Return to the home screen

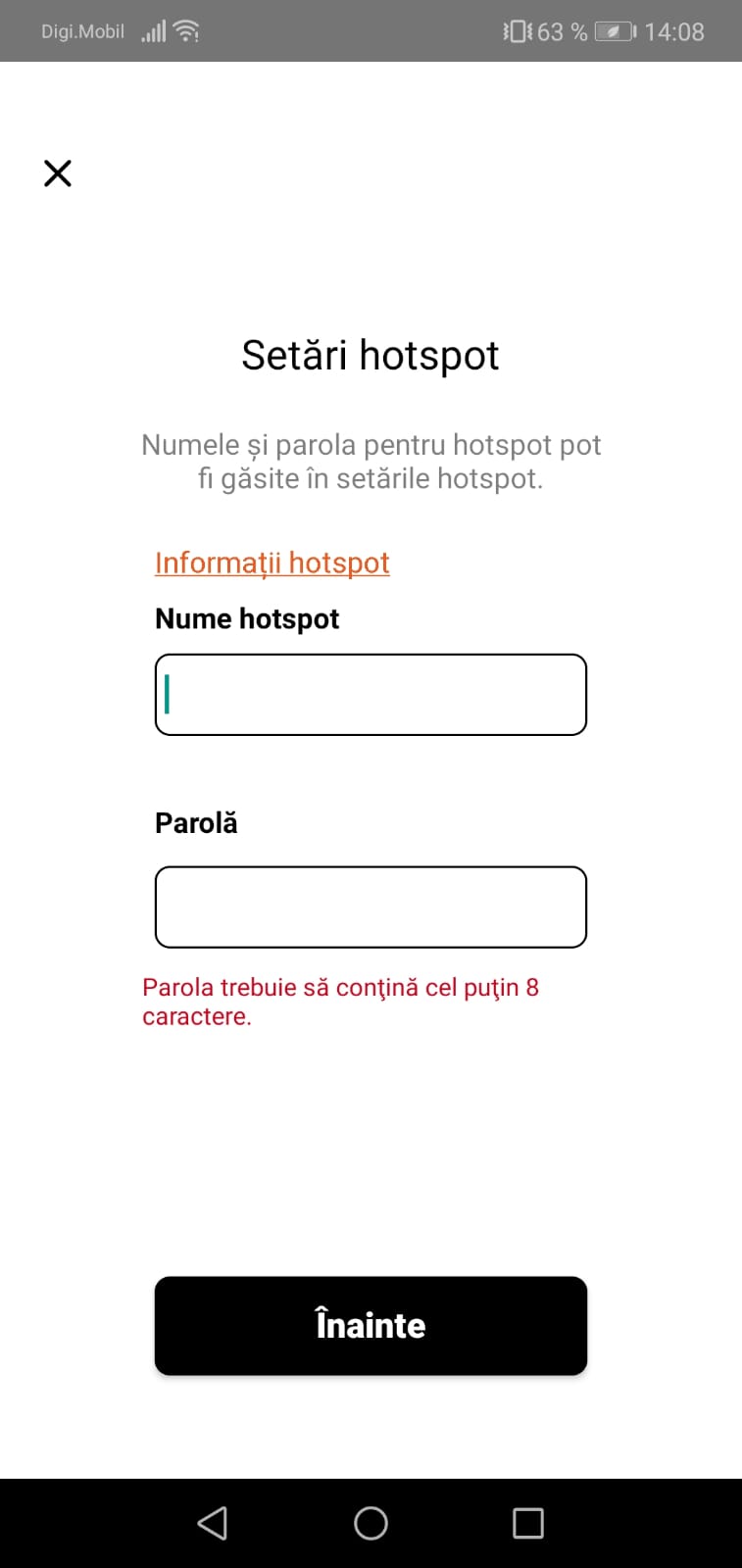371,1523
